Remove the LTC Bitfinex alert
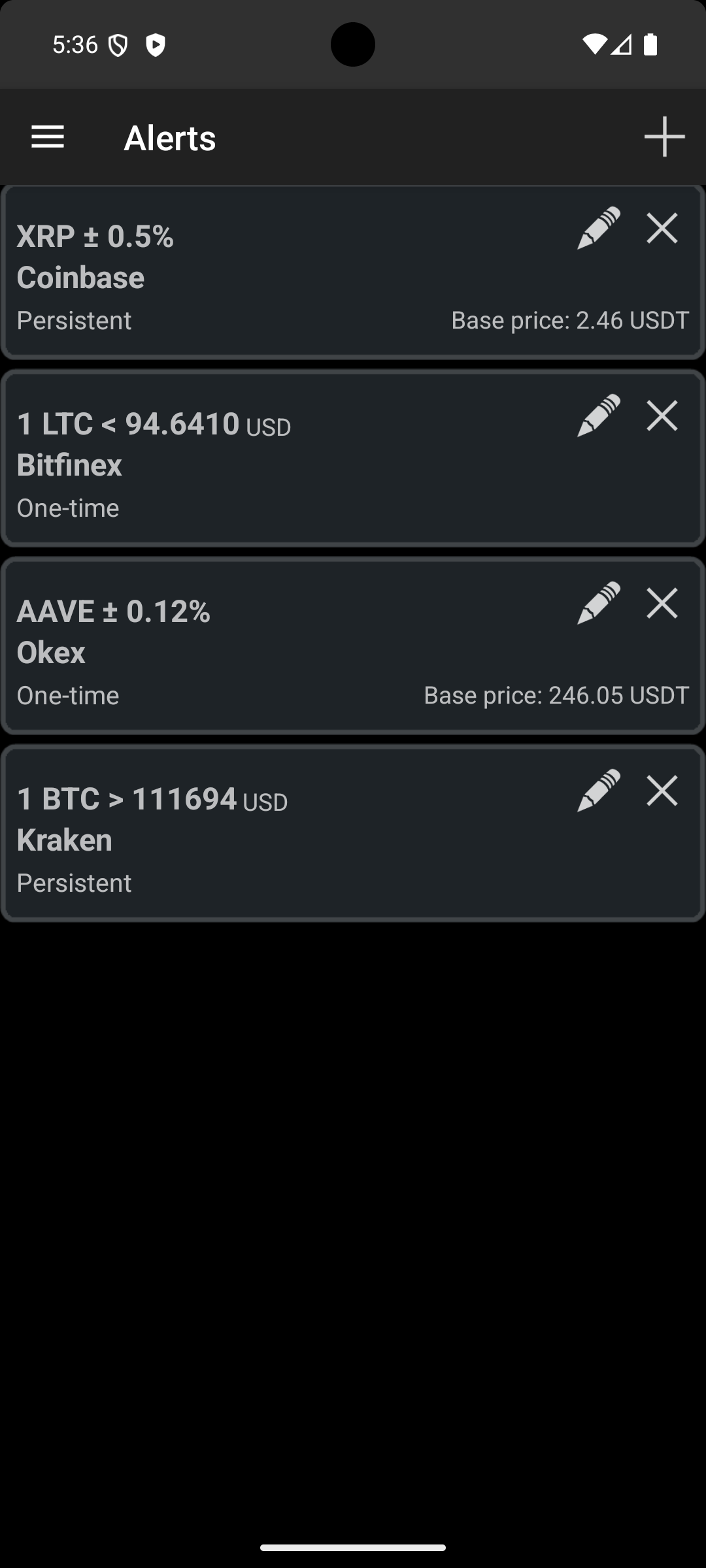Viewport: 706px width, 1568px height. pyautogui.click(x=662, y=416)
